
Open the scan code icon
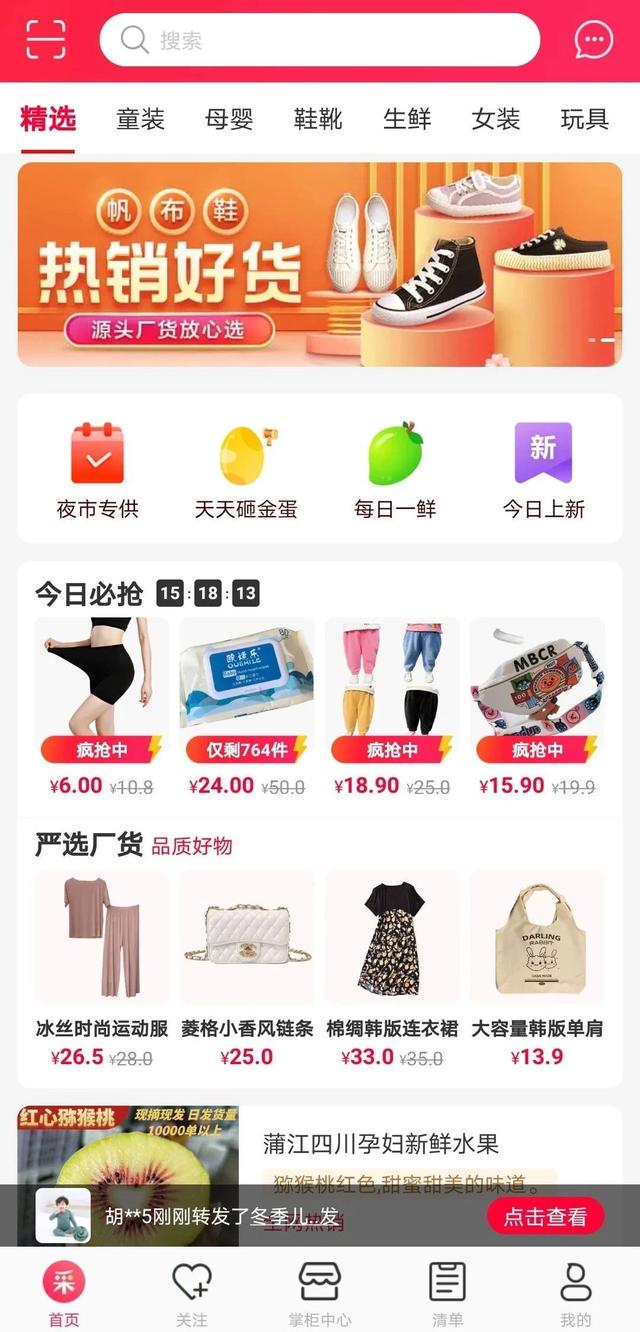coord(46,40)
